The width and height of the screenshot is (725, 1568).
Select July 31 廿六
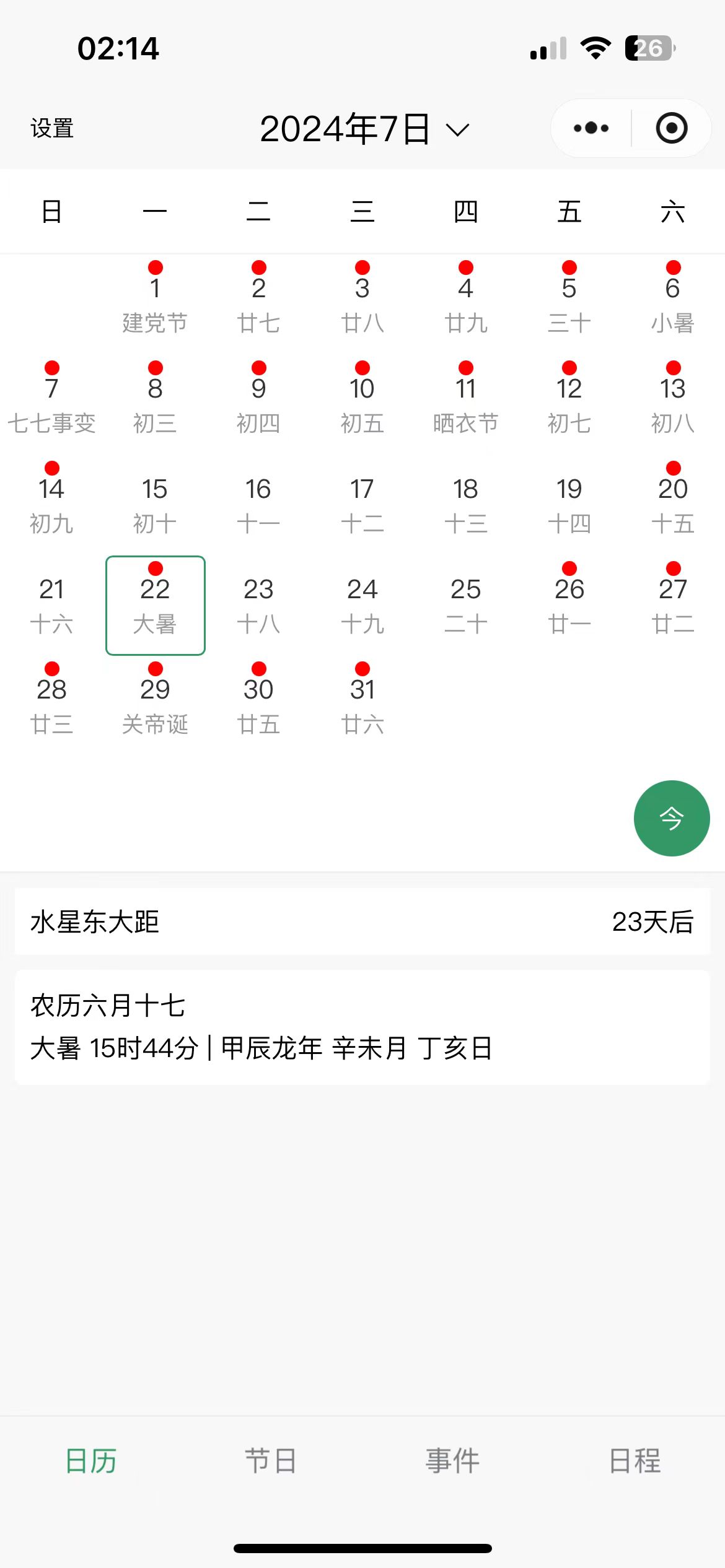coord(362,700)
